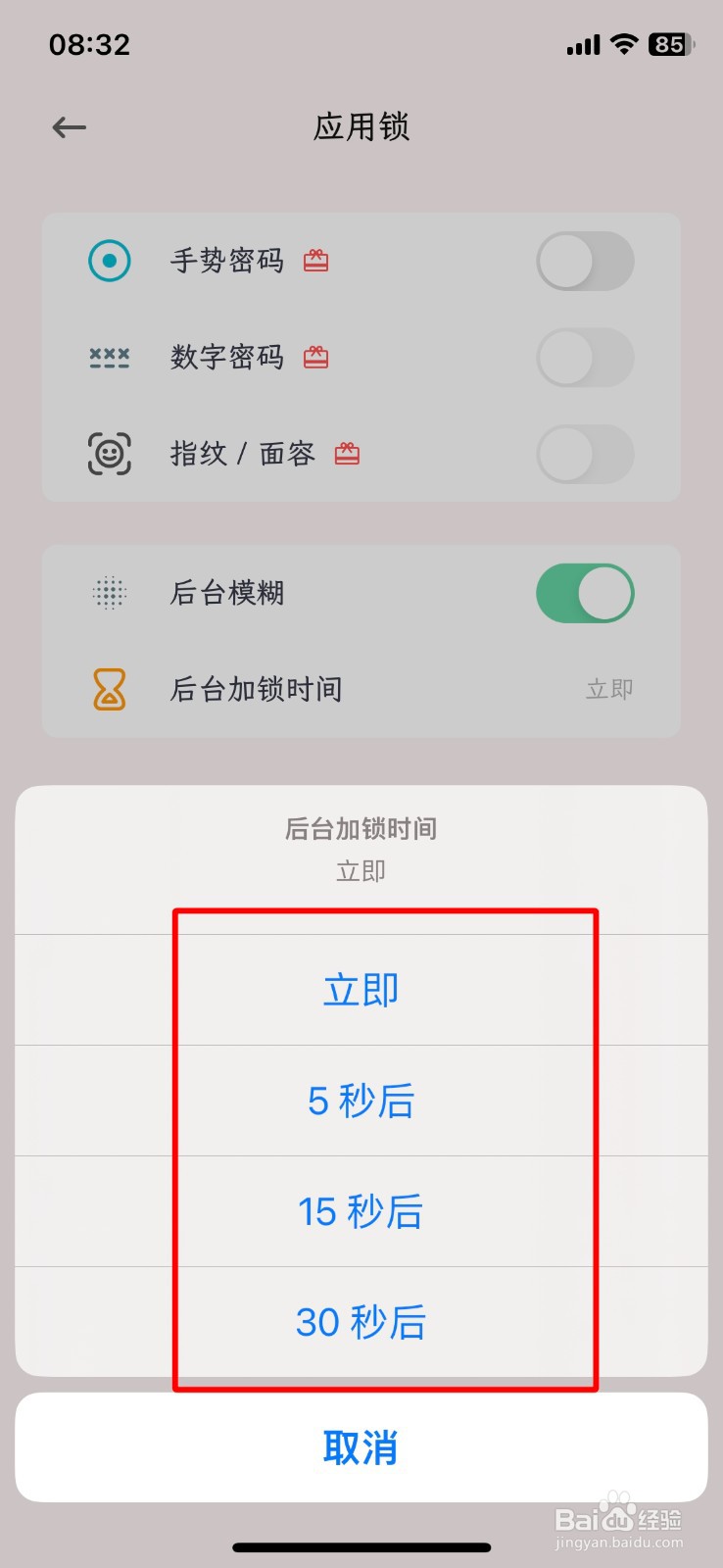723x1568 pixels.
Task: Enable the 数字密码 switch
Action: coord(585,357)
